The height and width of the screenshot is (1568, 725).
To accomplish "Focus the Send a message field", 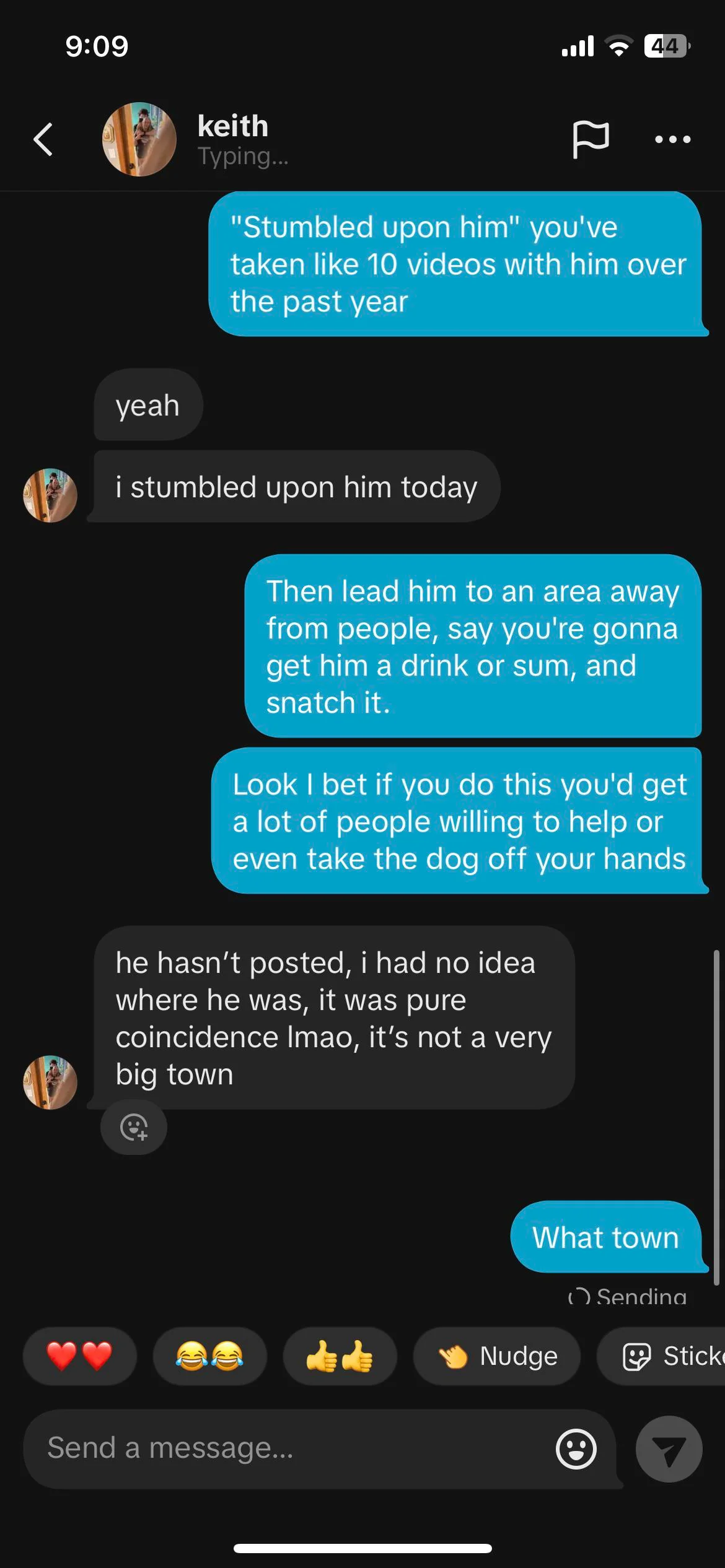I will 285,1448.
